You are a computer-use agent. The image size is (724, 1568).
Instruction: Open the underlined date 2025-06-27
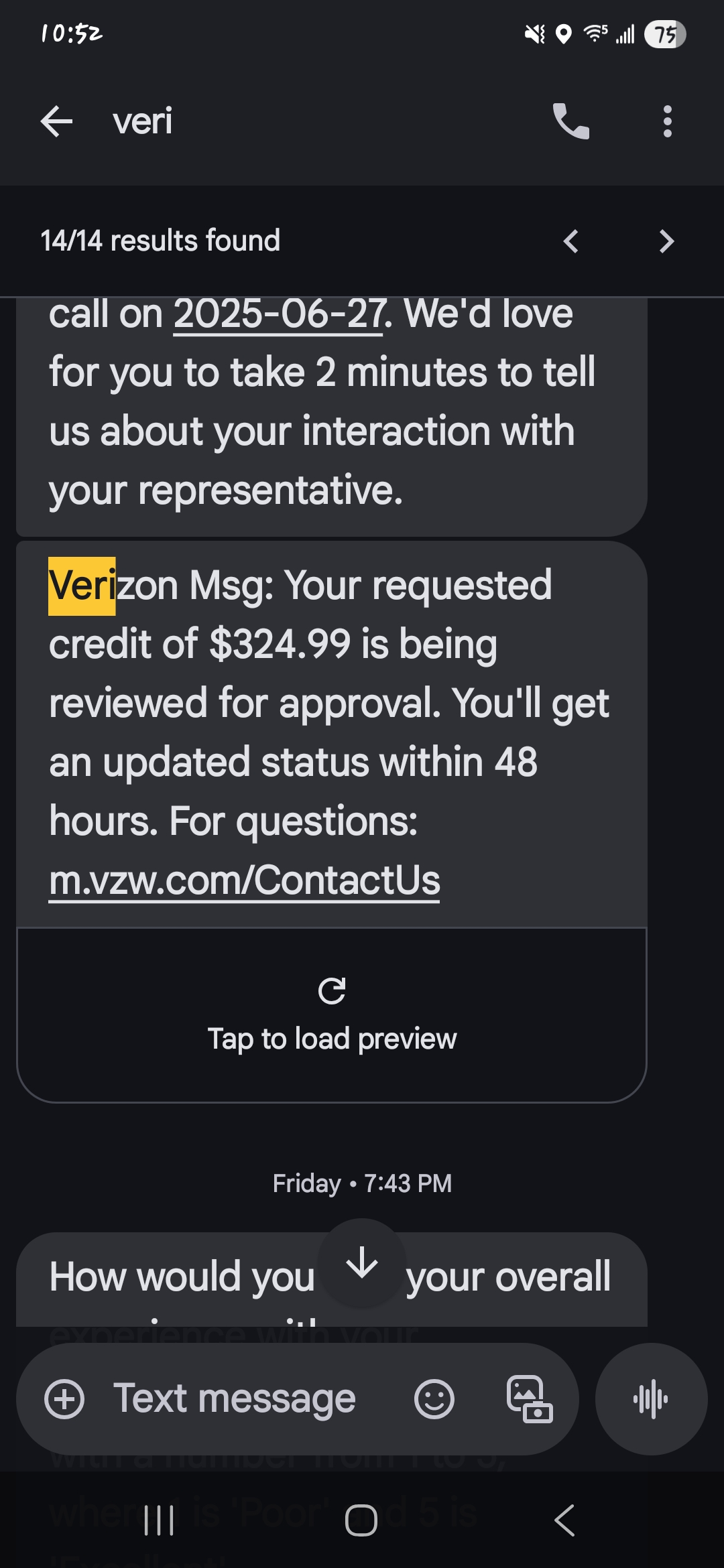pos(279,315)
